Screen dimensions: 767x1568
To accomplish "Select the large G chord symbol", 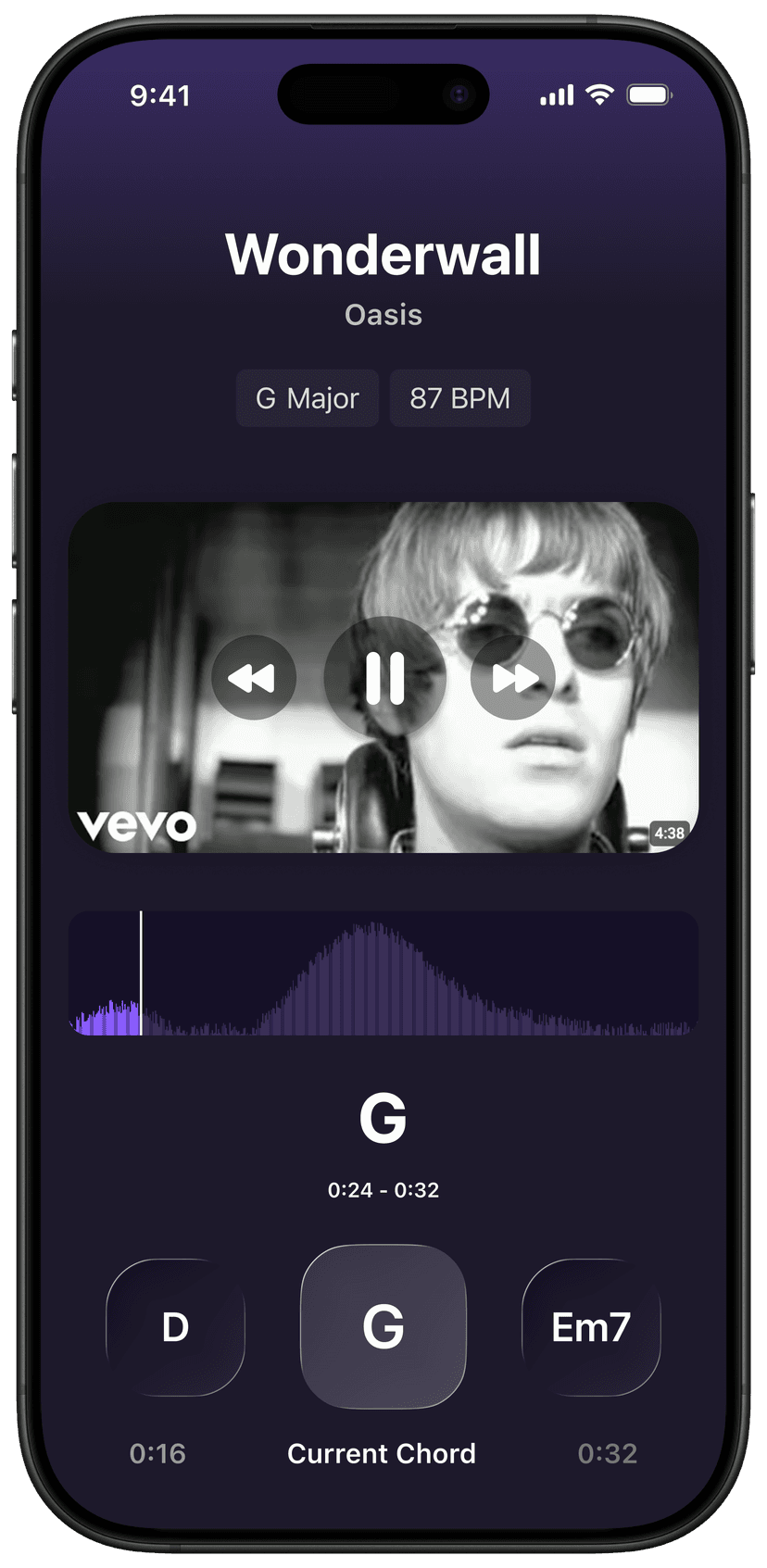I will coord(383,1119).
